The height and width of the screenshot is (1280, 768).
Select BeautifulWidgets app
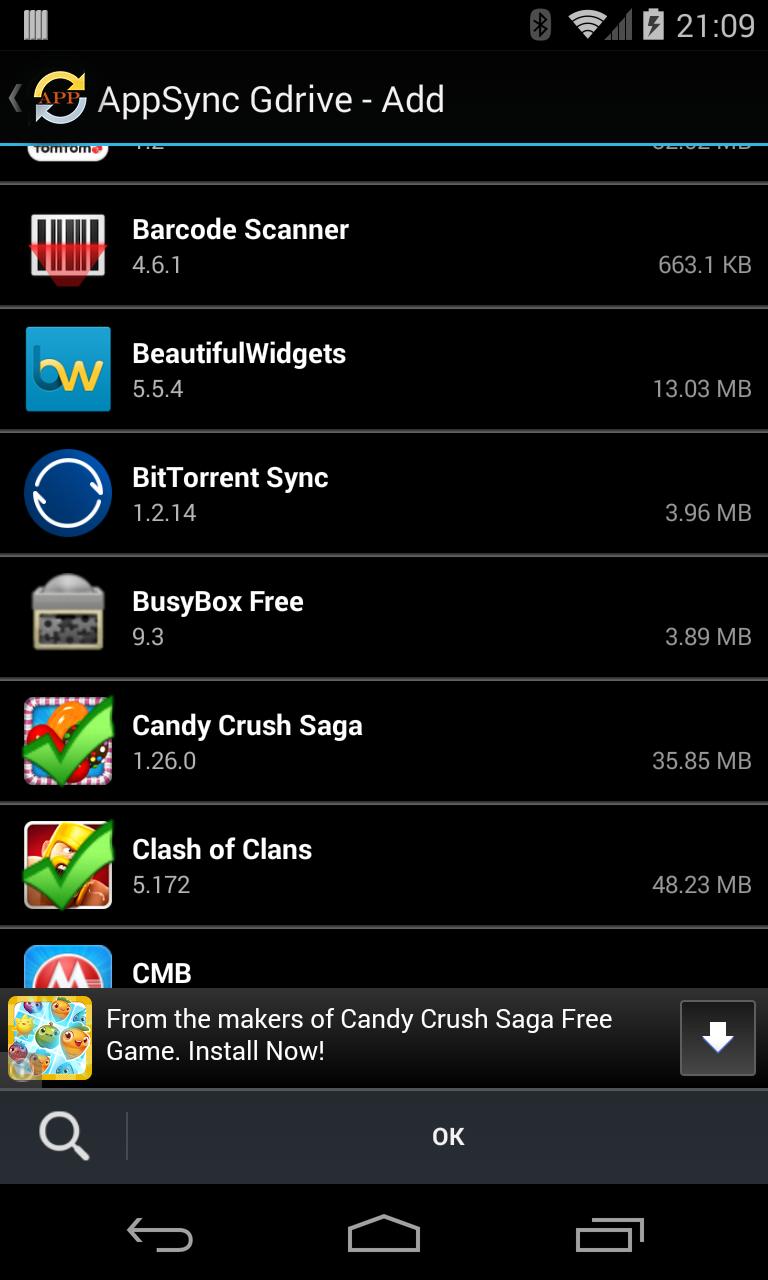(x=384, y=370)
